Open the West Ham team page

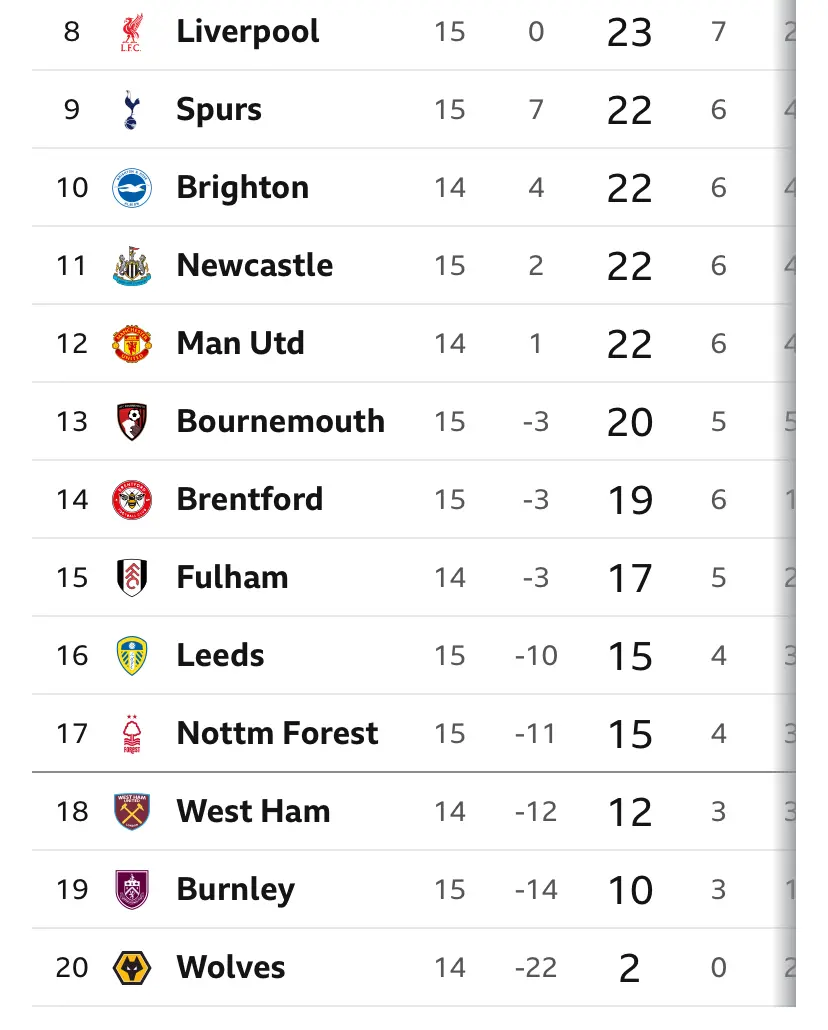tap(253, 811)
